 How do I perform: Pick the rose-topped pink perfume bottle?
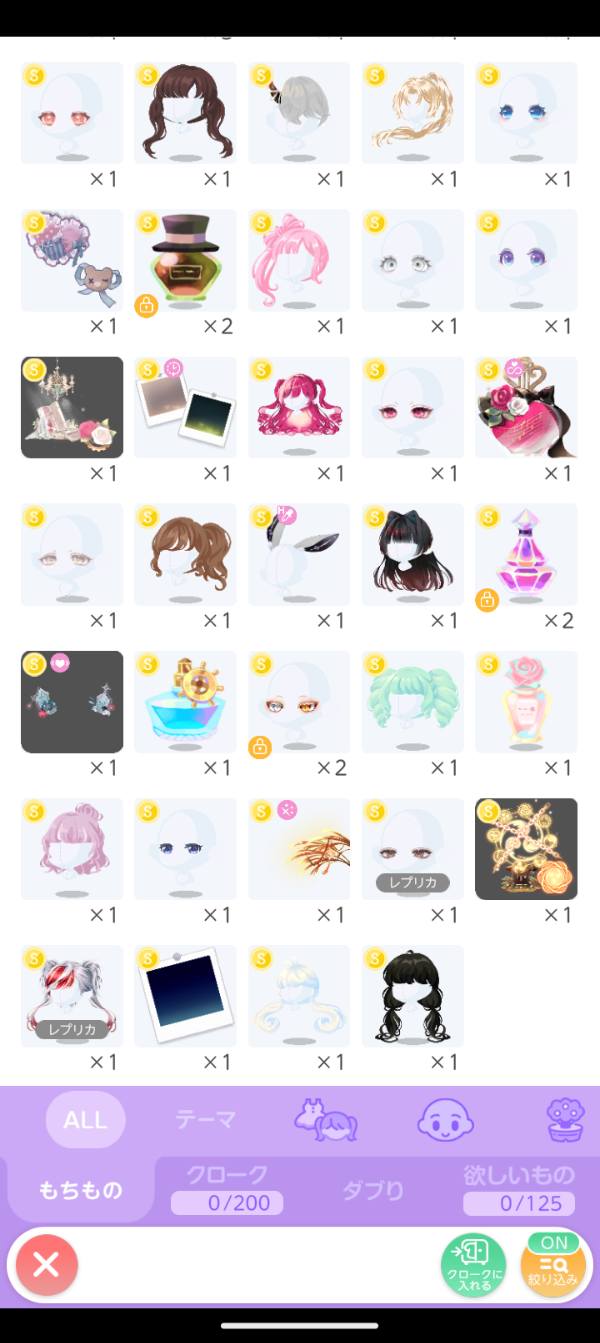coord(526,702)
